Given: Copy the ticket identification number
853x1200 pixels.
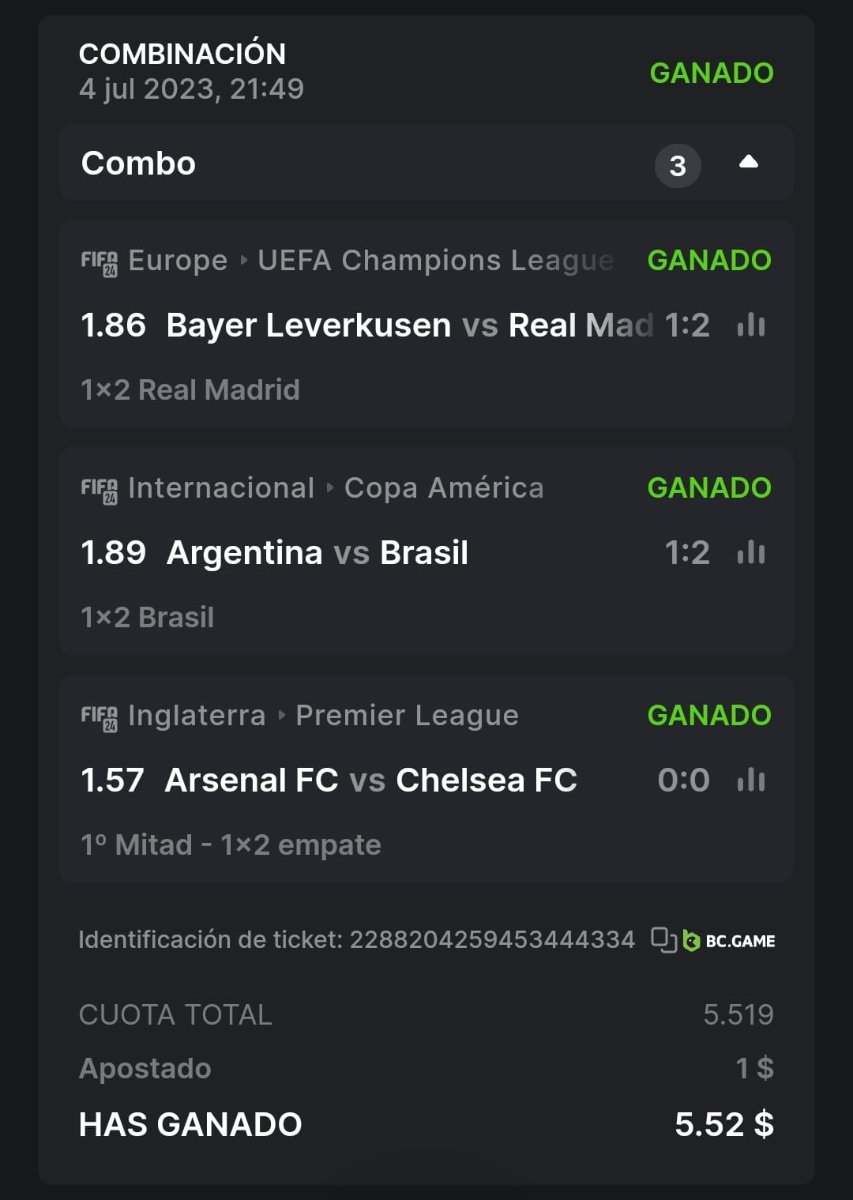Looking at the screenshot, I should tap(663, 939).
